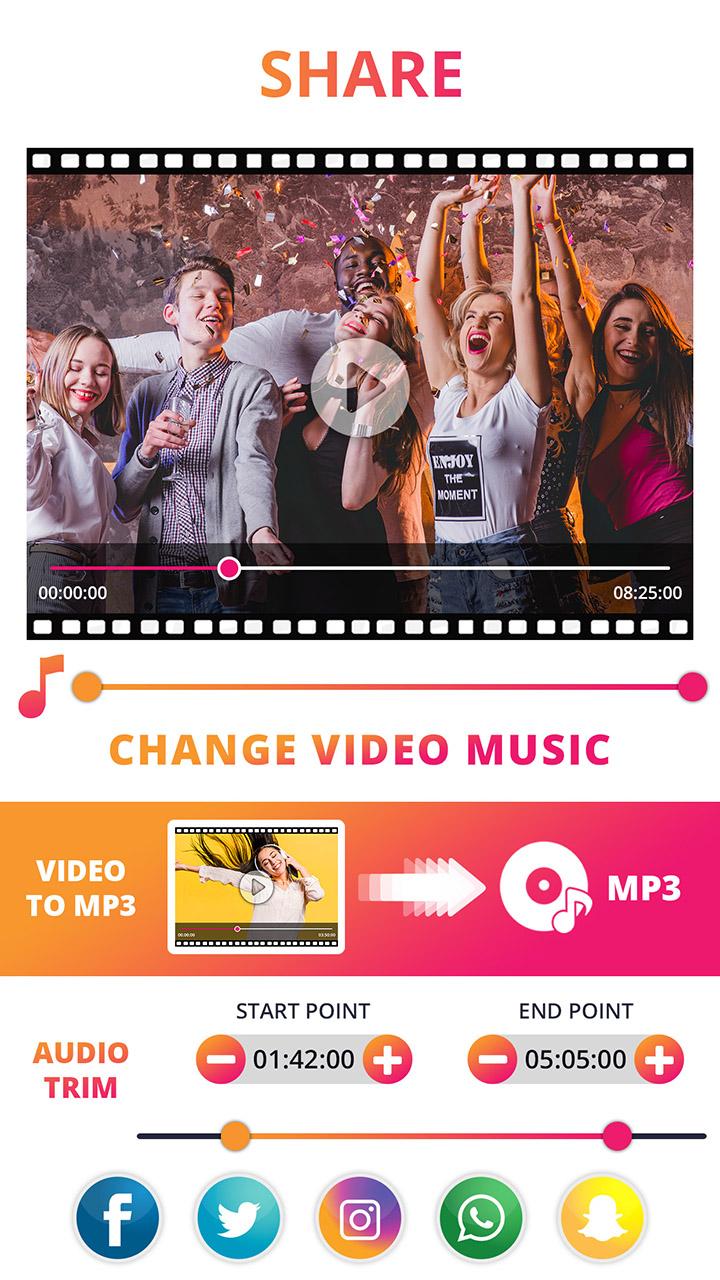The width and height of the screenshot is (720, 1280).
Task: Click the MP3 disc icon
Action: (x=541, y=888)
